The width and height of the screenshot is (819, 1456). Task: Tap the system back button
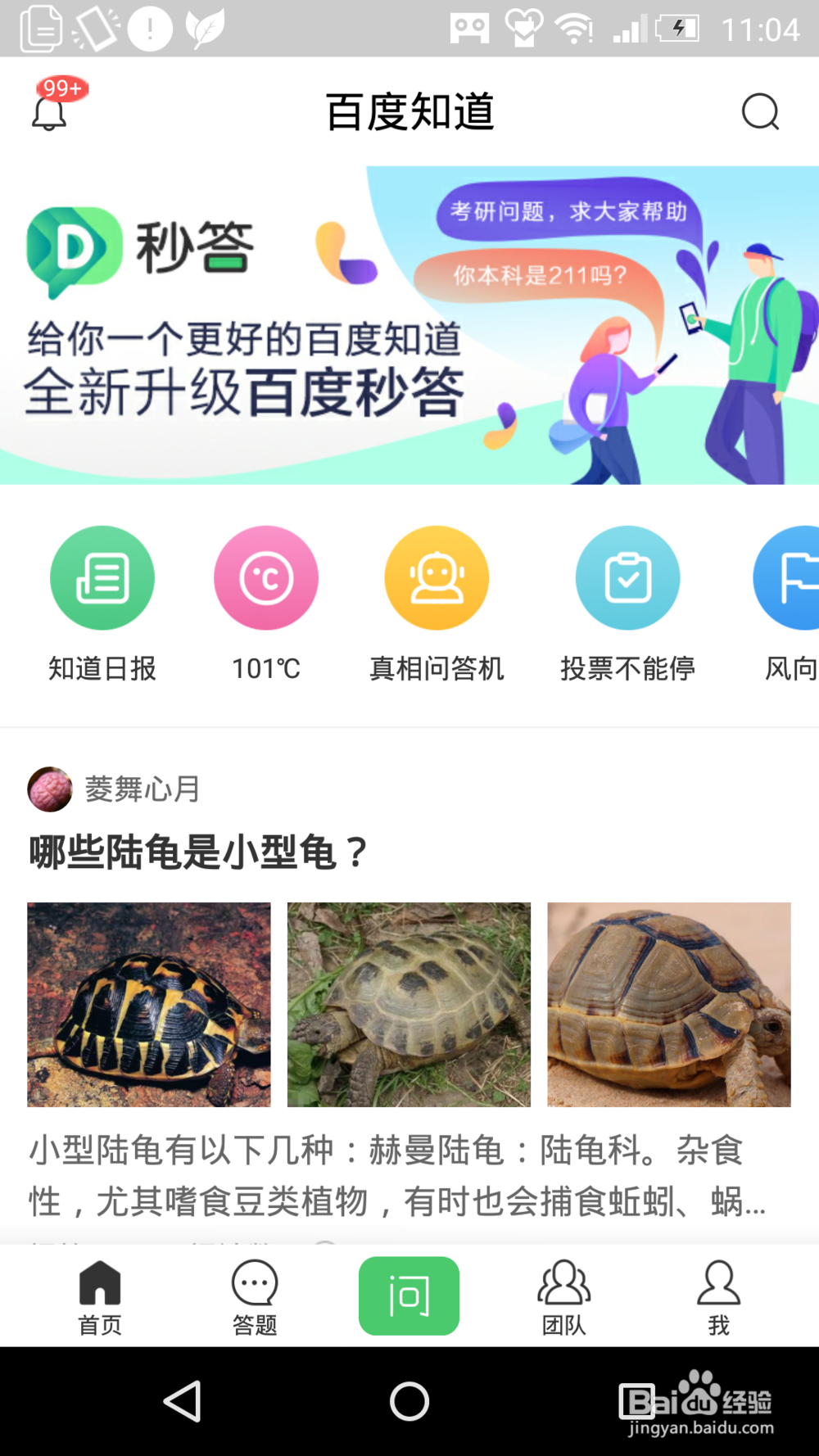183,1401
